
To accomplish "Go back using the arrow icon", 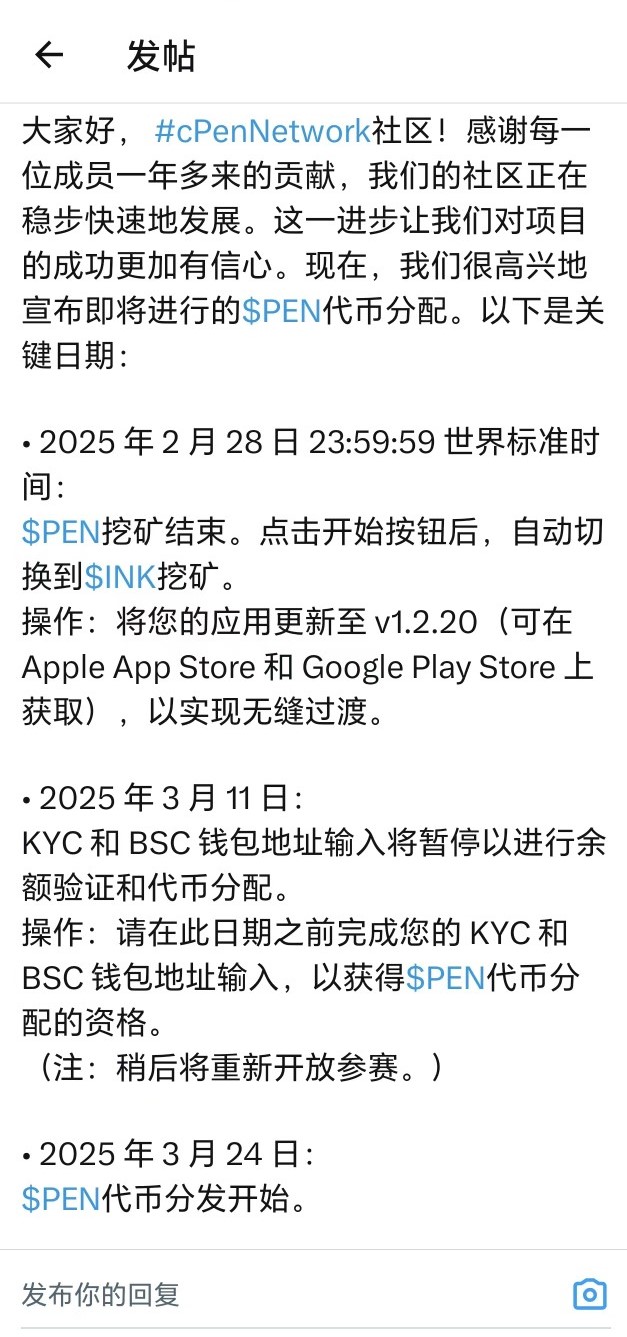I will tap(49, 56).
